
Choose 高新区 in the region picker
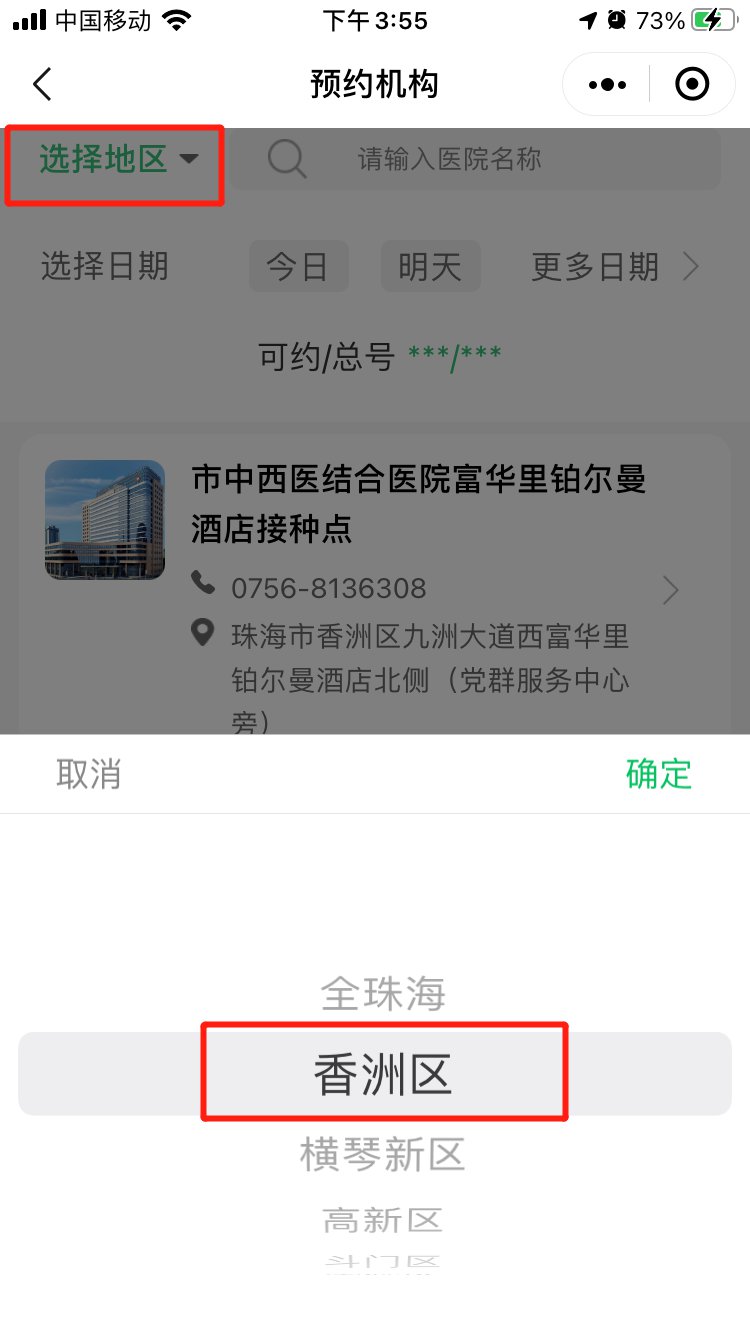coord(383,1220)
